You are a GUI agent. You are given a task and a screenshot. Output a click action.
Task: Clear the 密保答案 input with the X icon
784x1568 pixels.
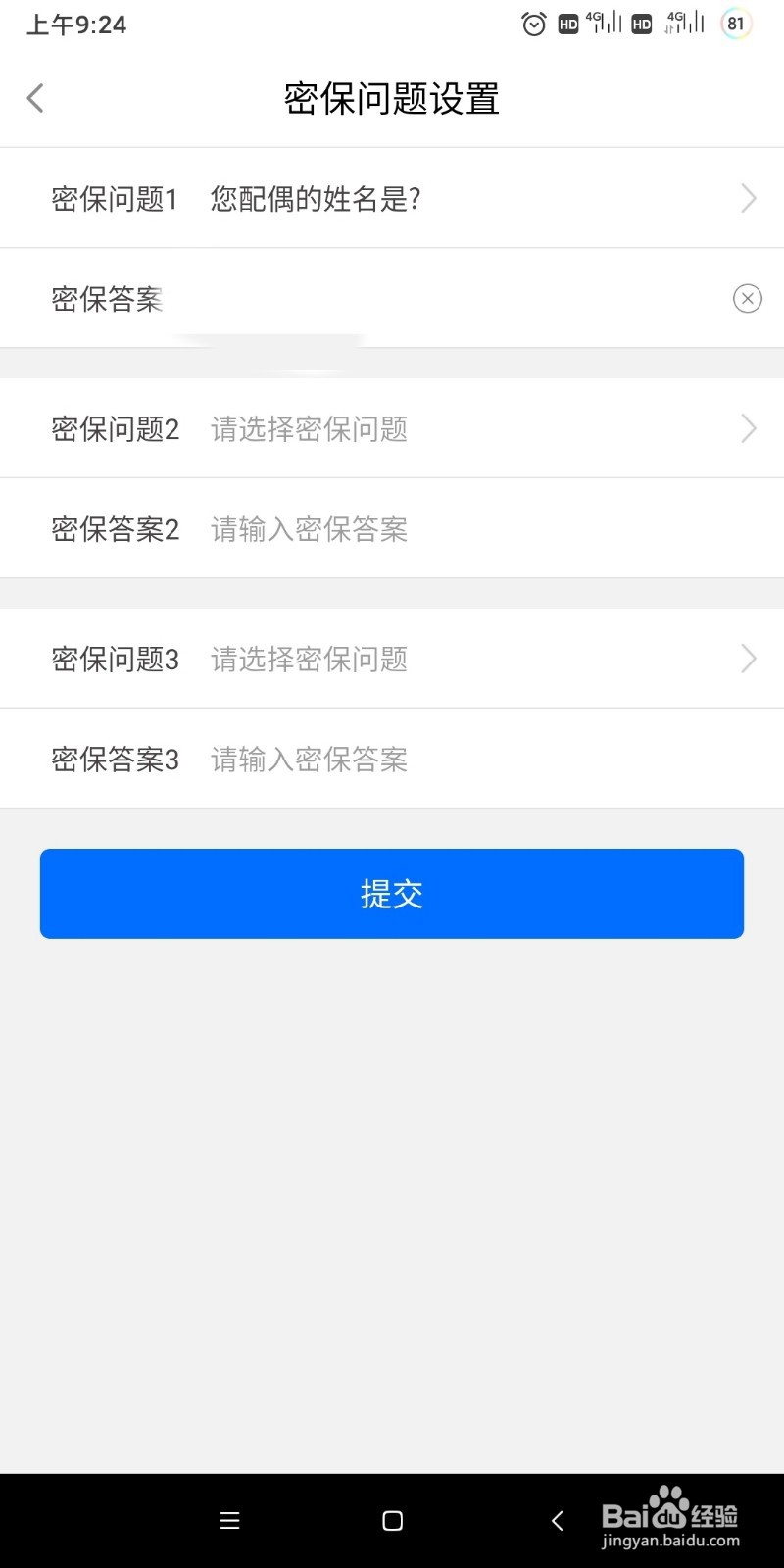pyautogui.click(x=748, y=299)
